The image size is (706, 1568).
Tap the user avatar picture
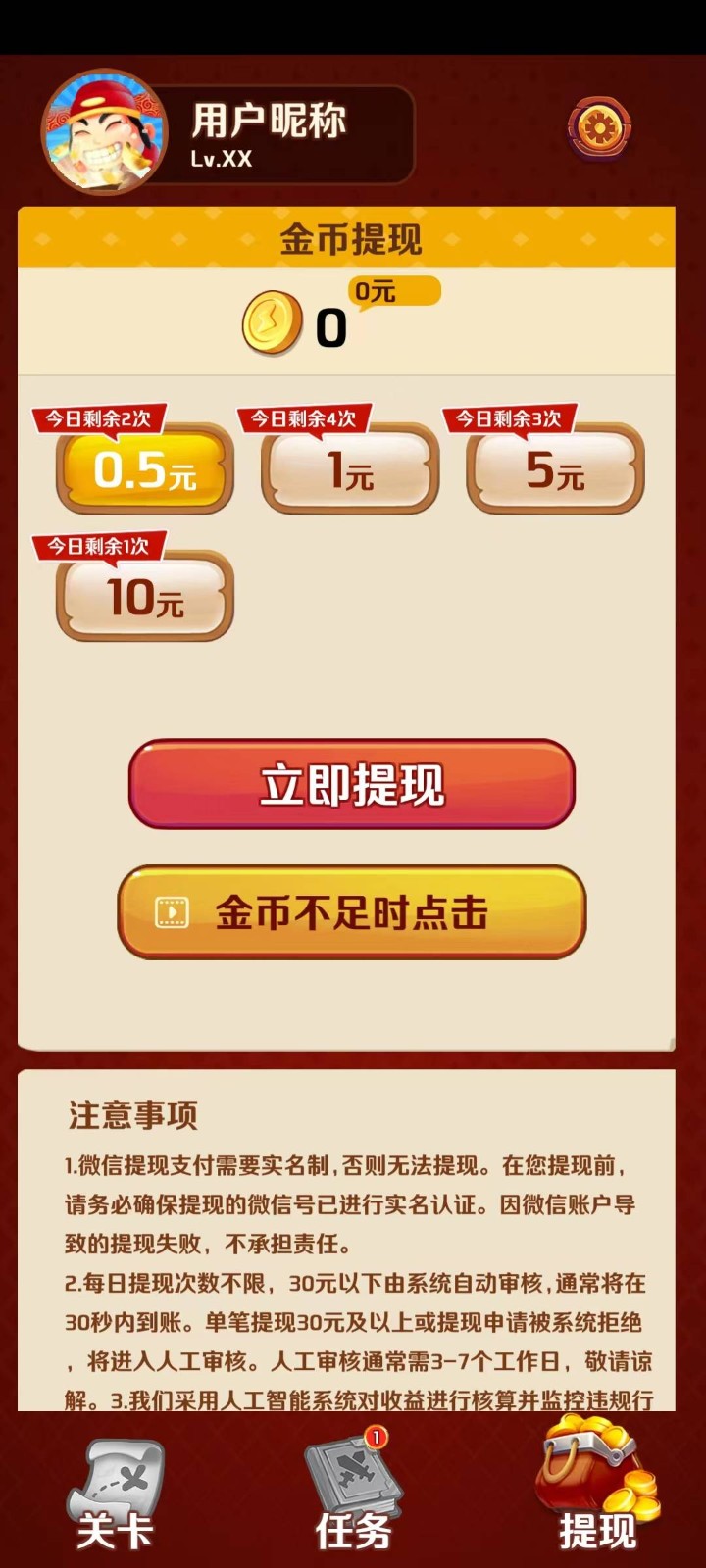click(103, 131)
